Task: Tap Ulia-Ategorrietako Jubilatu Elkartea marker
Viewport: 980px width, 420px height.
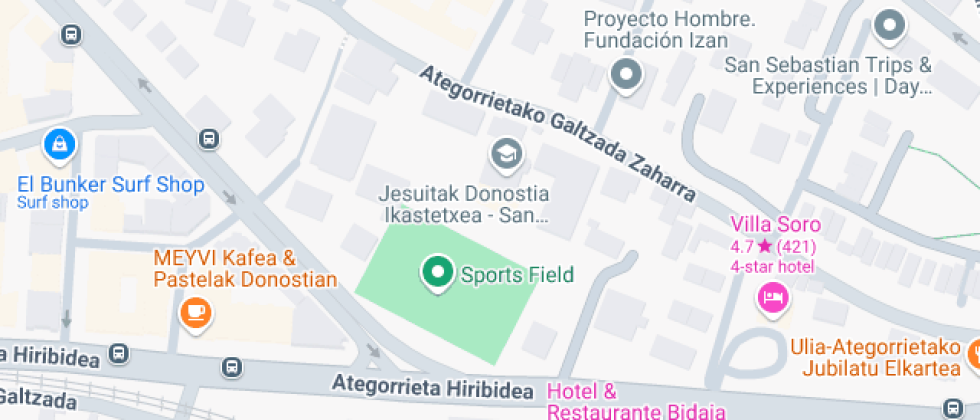Action: point(972,351)
